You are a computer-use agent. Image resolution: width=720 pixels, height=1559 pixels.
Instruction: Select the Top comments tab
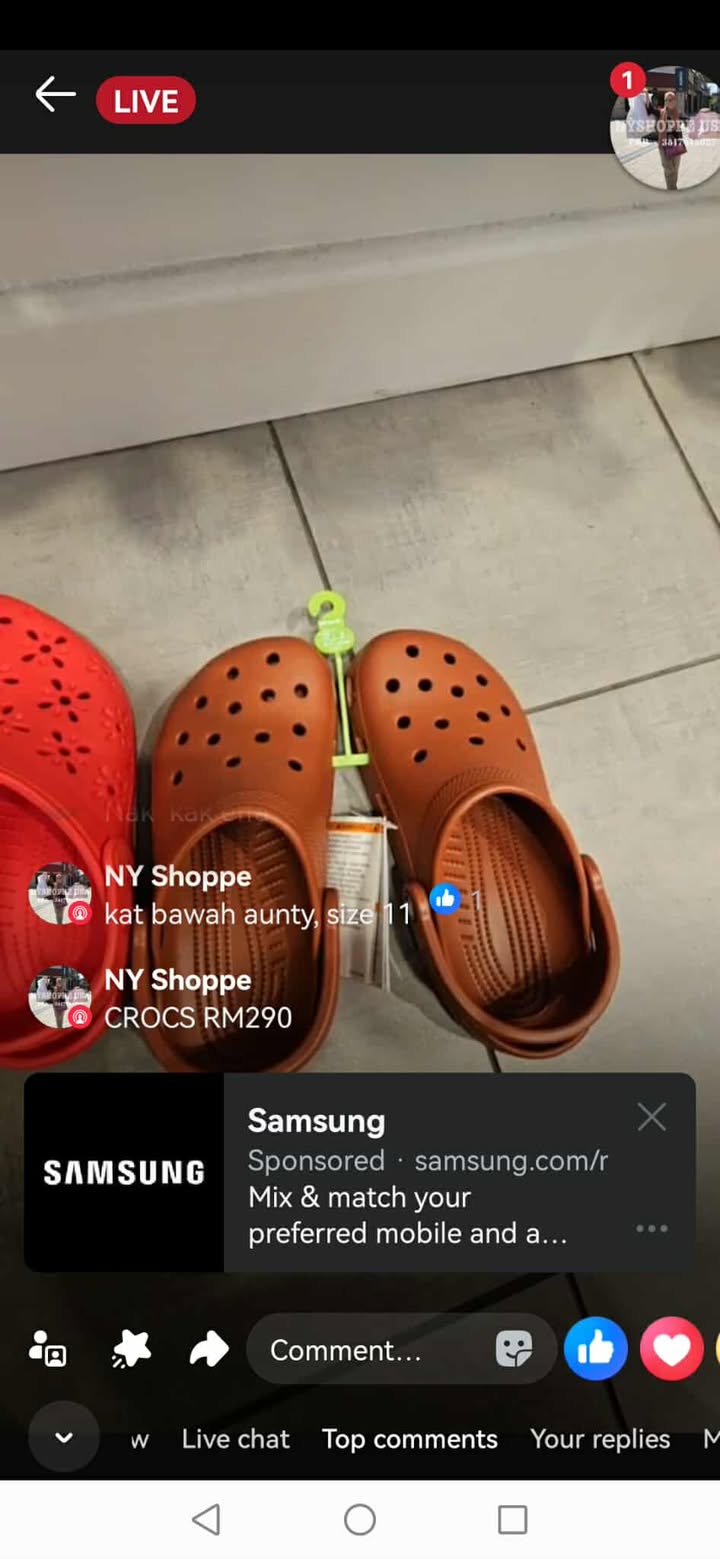tap(409, 1439)
